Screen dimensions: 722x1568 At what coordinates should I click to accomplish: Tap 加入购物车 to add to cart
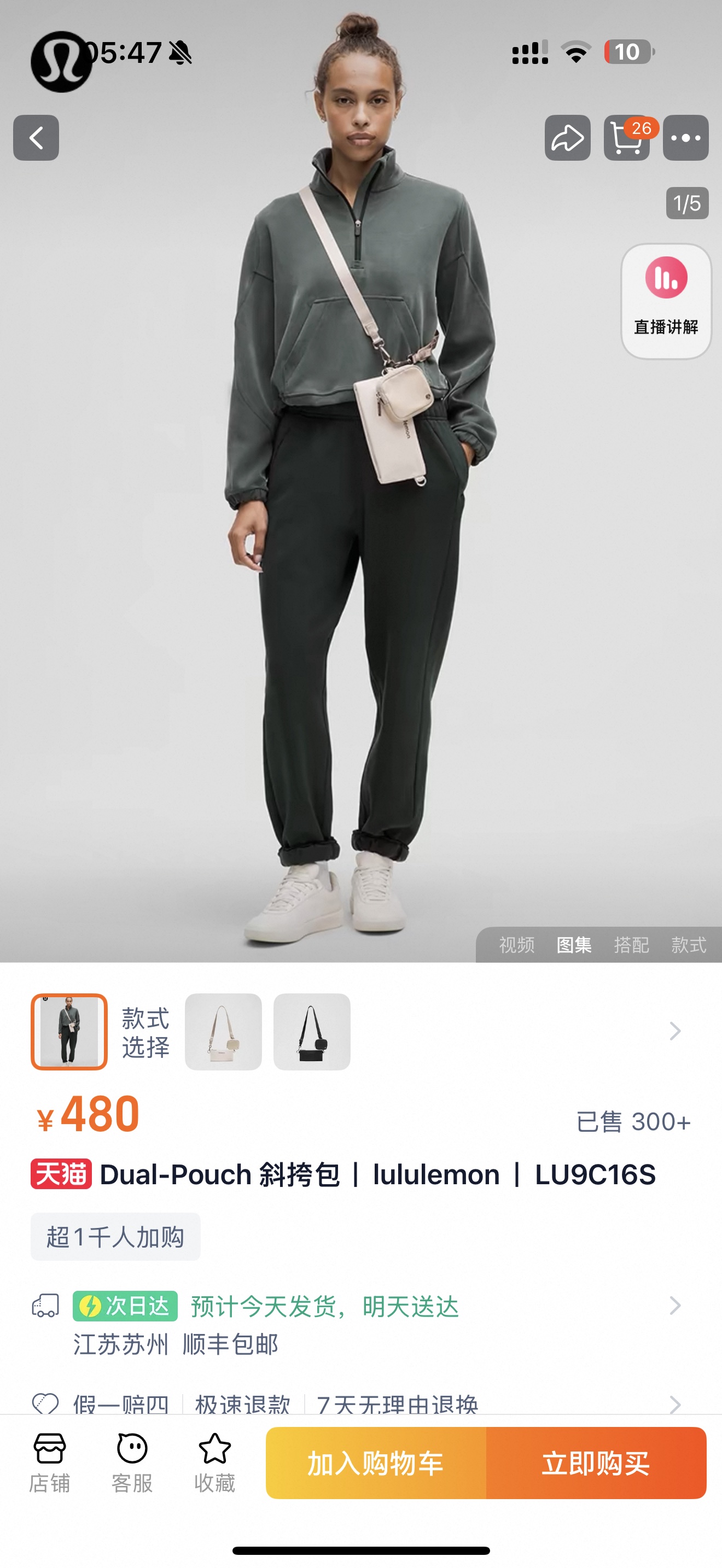[376, 1462]
